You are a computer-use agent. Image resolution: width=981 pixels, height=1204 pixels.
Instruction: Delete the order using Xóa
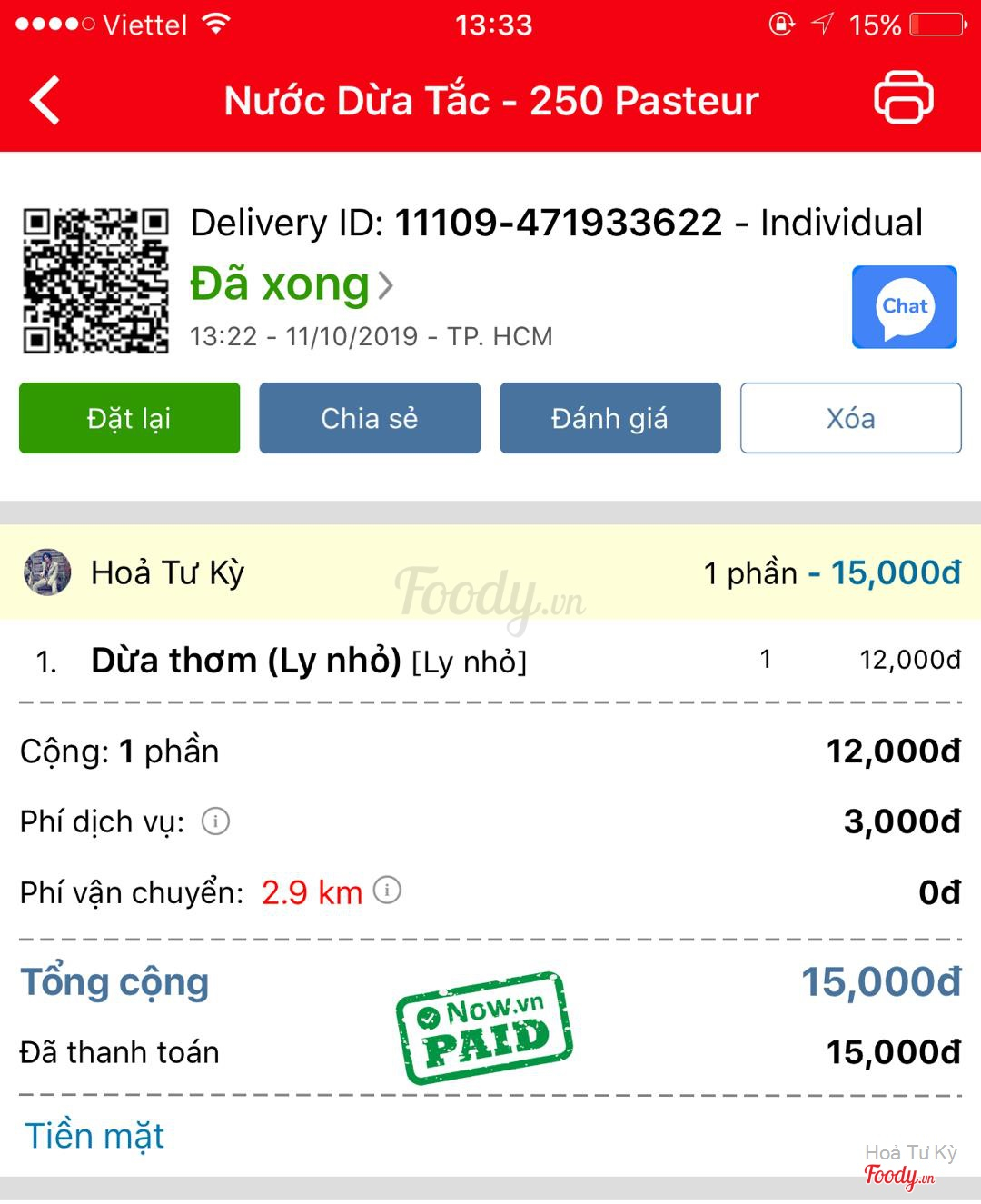pos(850,418)
